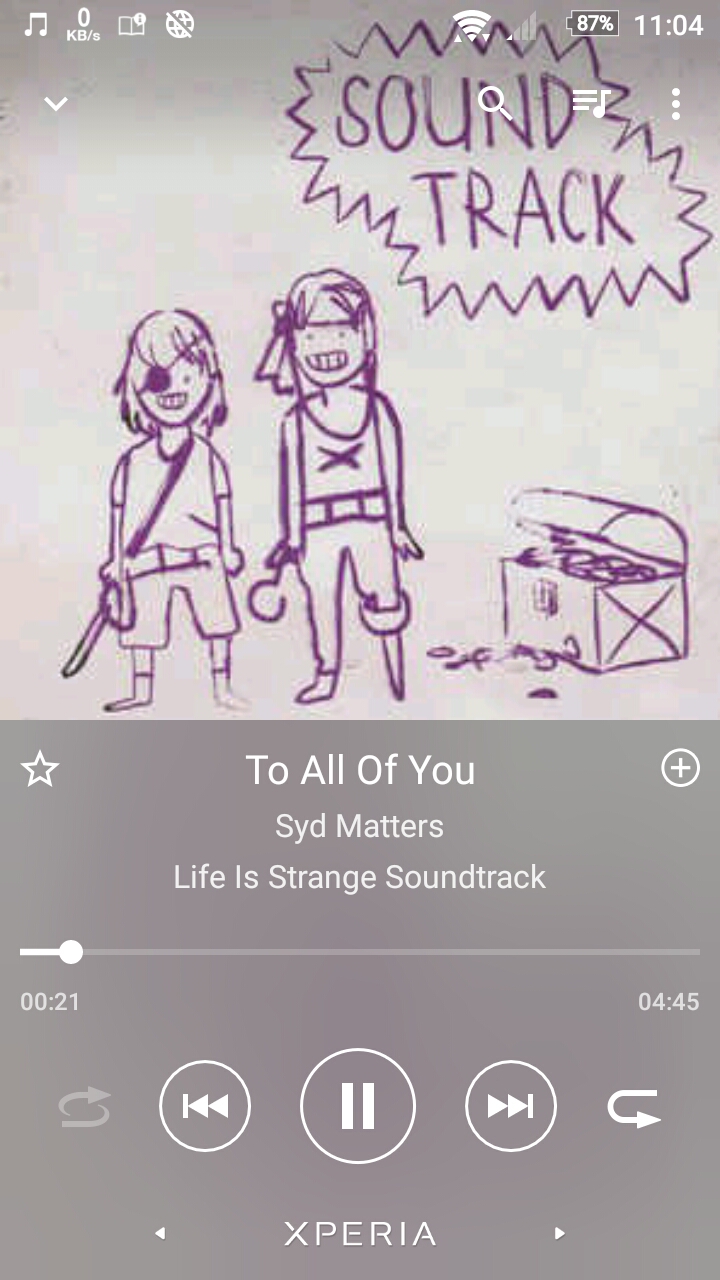Tap the right arrow beside Xperia

pos(560,1234)
